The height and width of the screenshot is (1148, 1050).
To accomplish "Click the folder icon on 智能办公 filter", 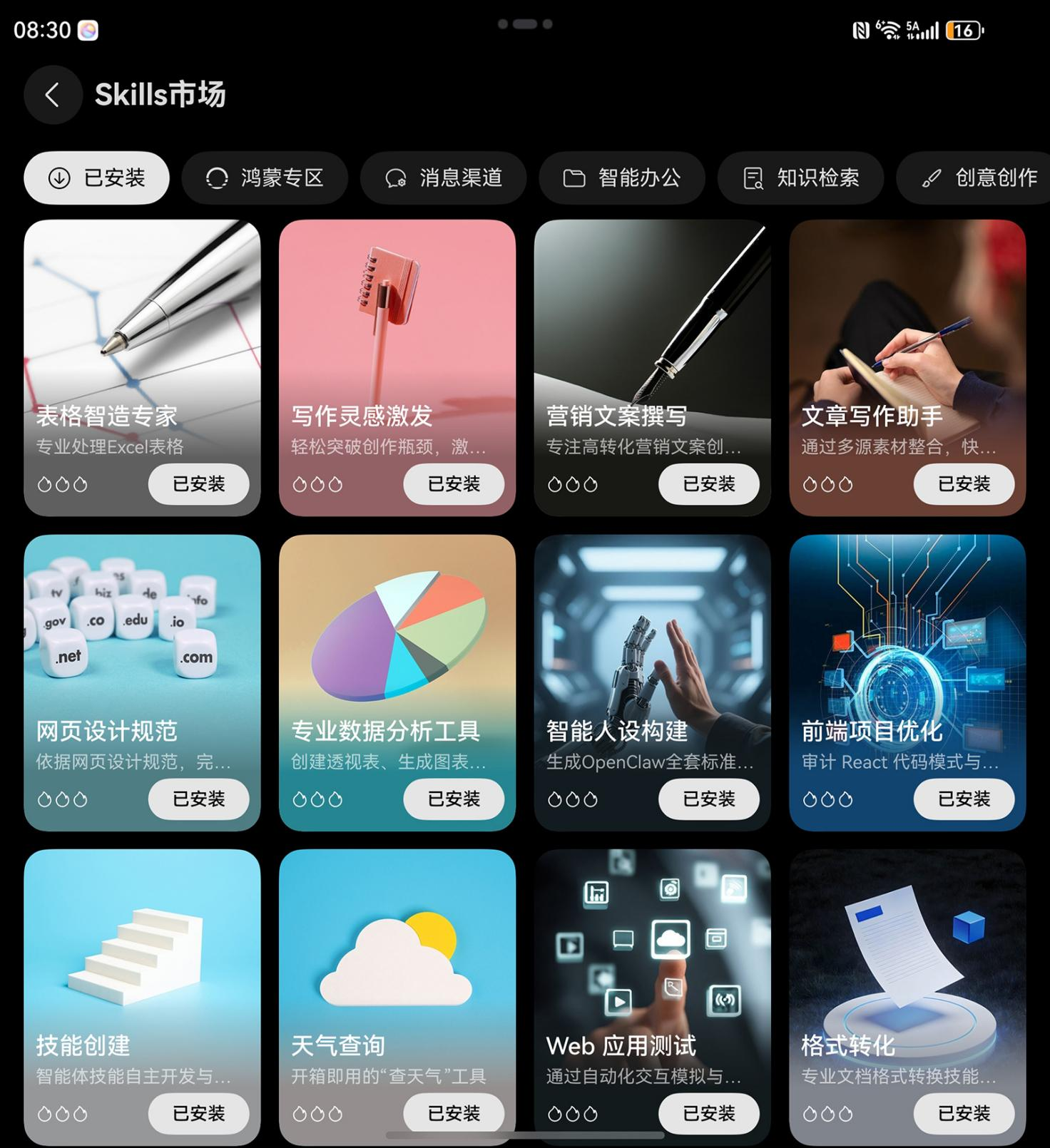I will pyautogui.click(x=573, y=178).
